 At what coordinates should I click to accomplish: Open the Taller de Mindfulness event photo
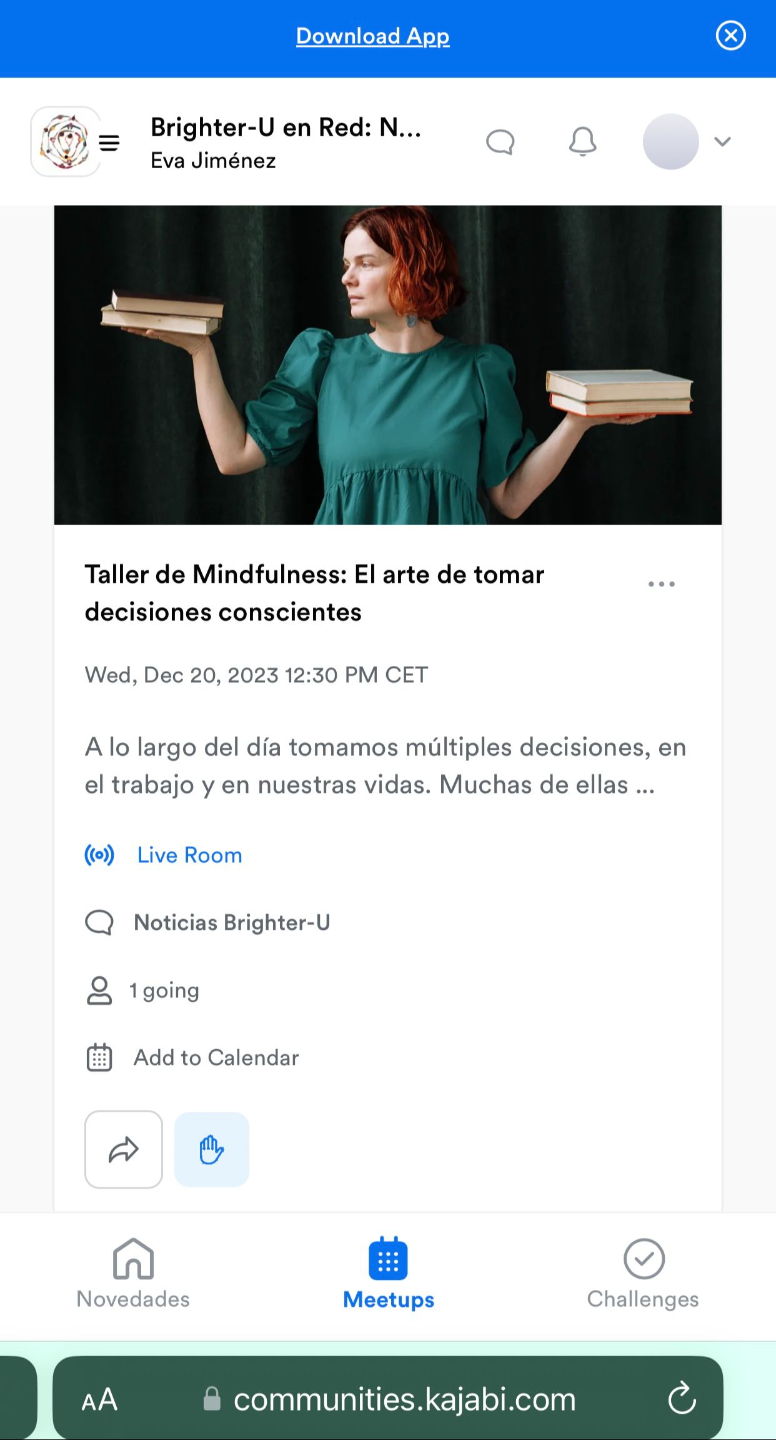point(388,364)
